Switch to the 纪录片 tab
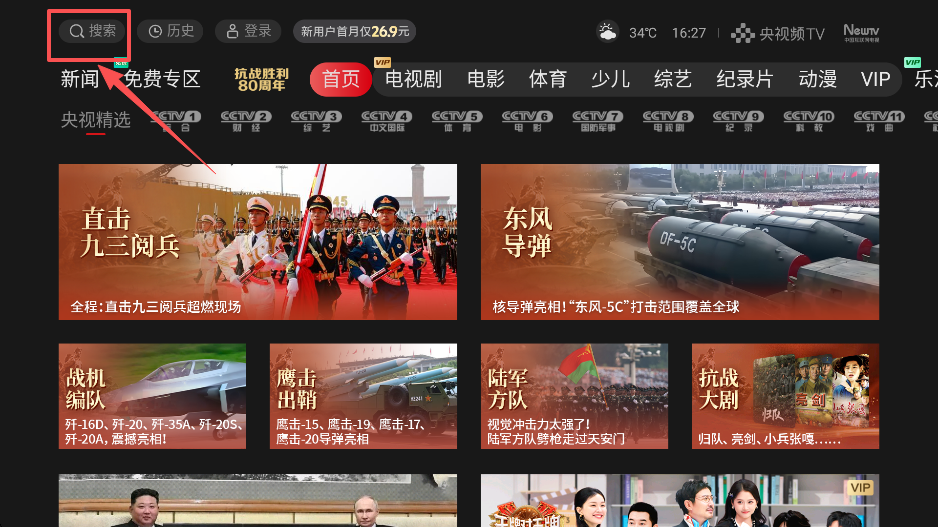The height and width of the screenshot is (527, 938). [x=745, y=80]
